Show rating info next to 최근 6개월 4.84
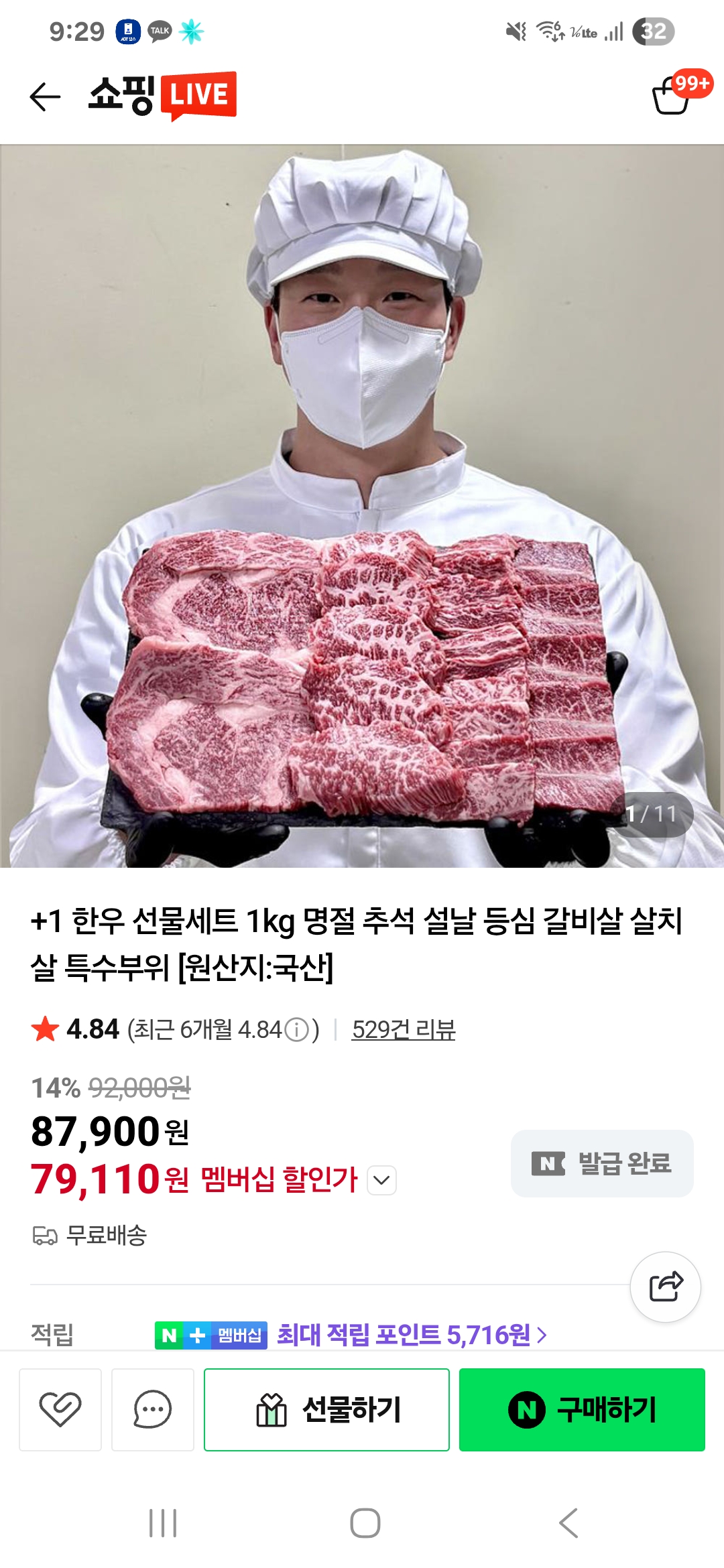 296,1029
